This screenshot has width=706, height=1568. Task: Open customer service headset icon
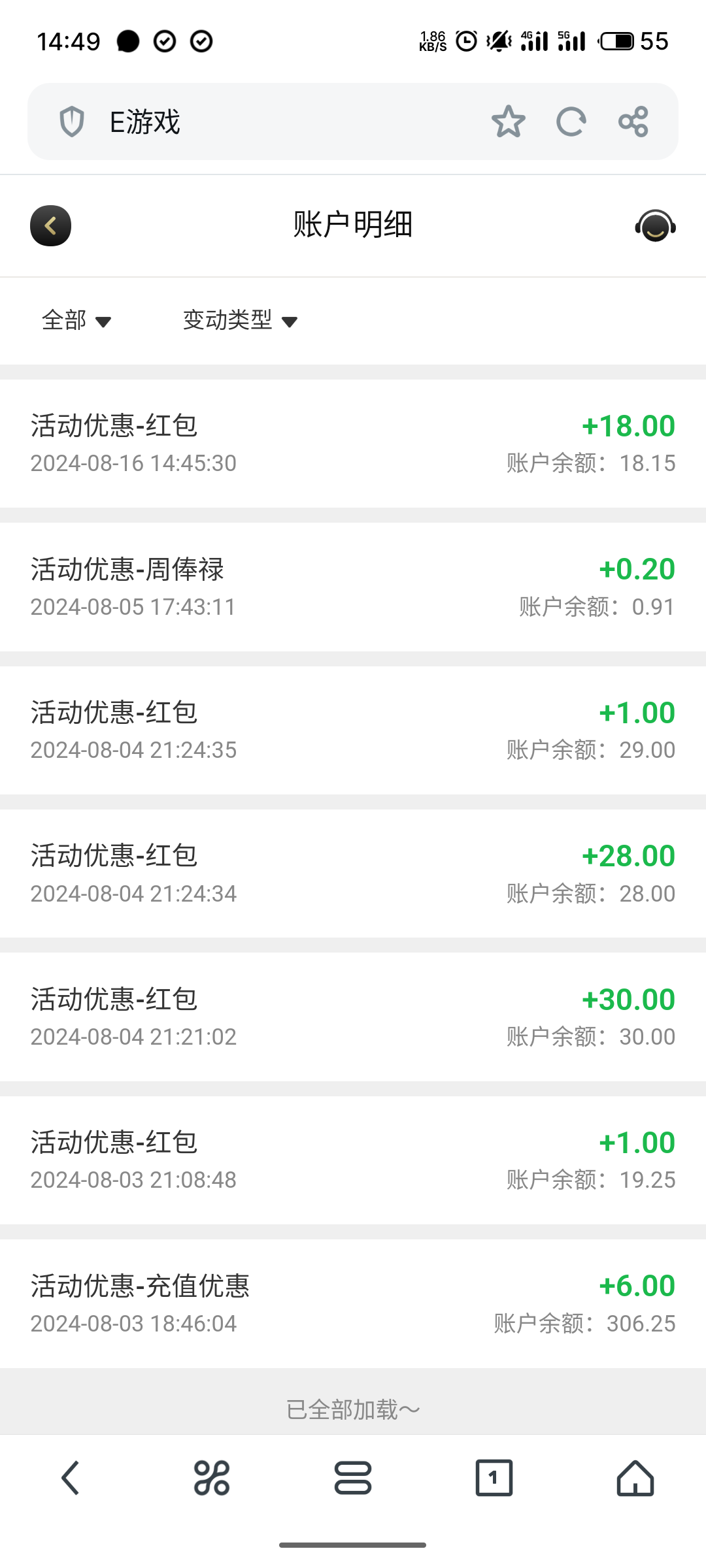(x=655, y=226)
